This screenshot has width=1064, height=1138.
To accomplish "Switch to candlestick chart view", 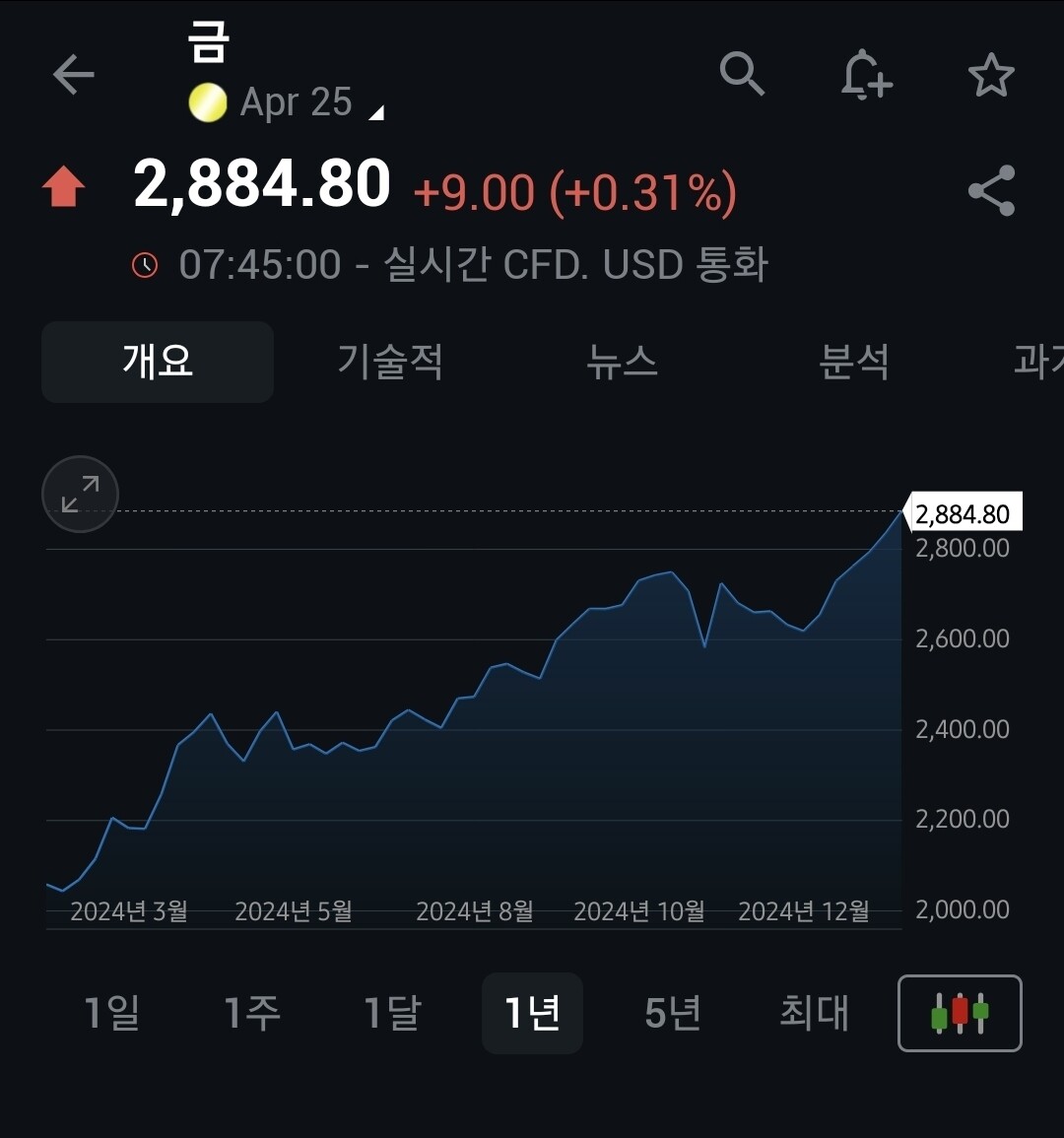I will pyautogui.click(x=960, y=1013).
